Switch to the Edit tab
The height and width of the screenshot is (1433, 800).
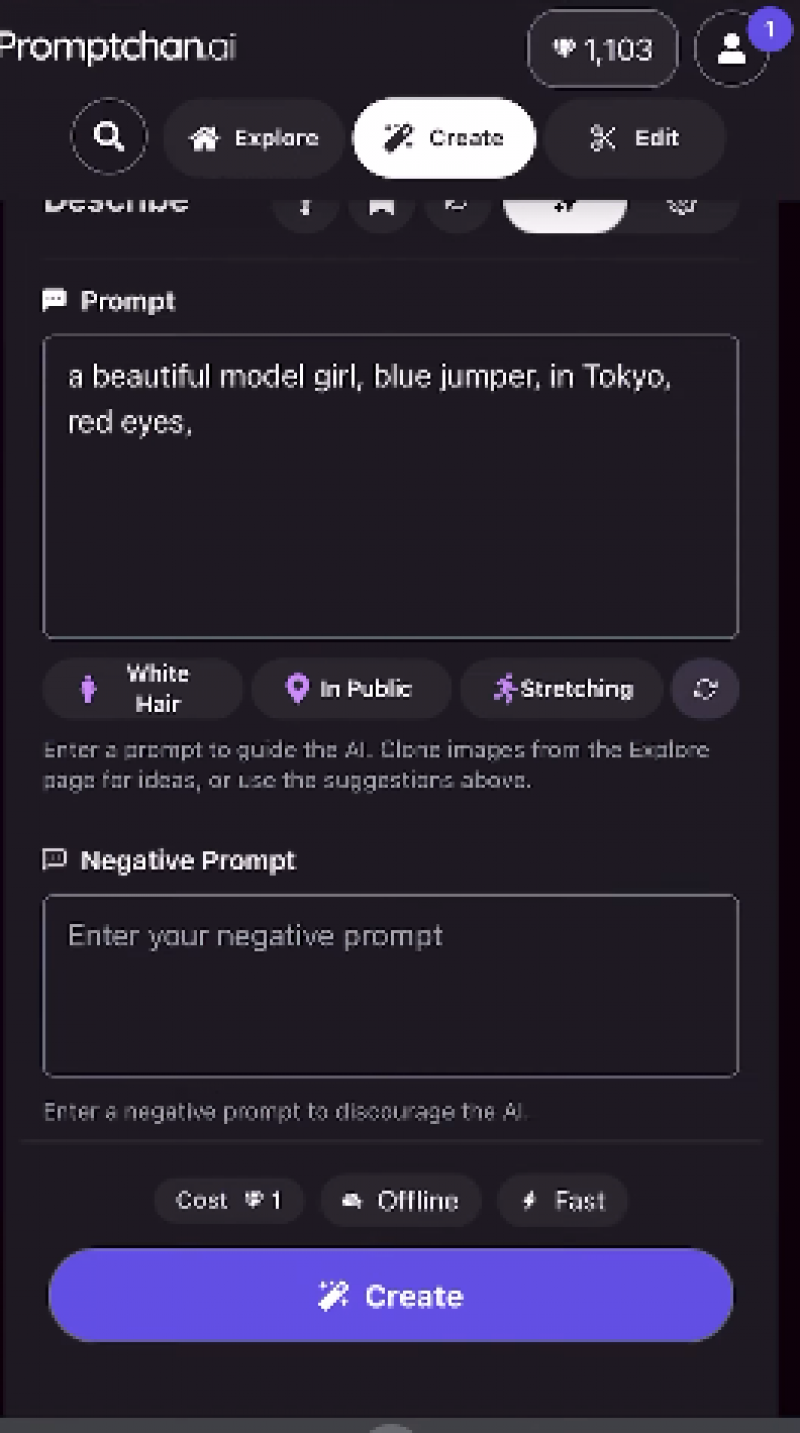(x=635, y=138)
